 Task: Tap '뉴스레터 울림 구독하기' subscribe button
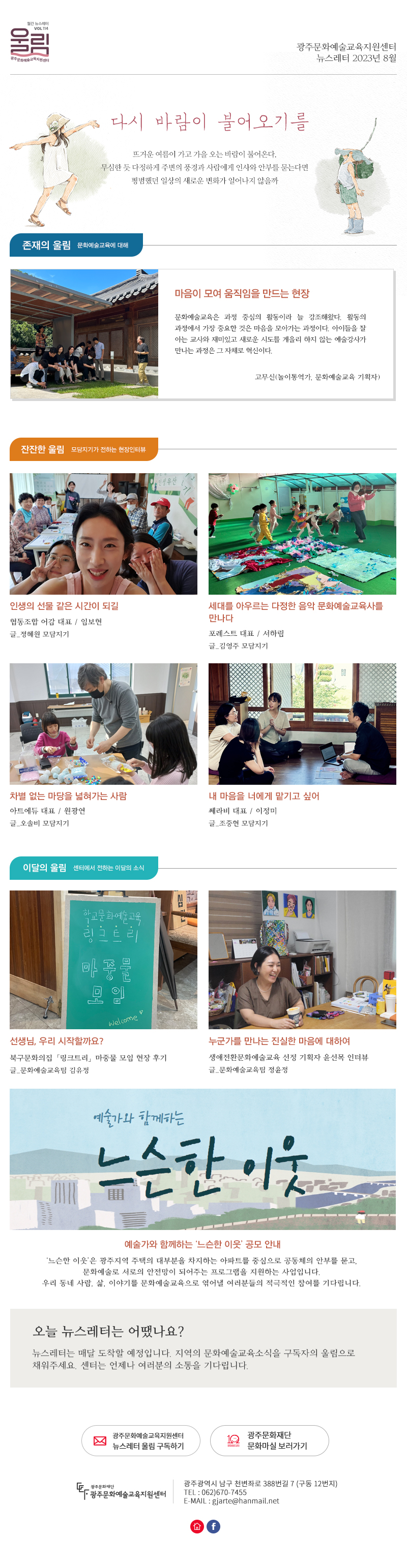[x=141, y=1440]
